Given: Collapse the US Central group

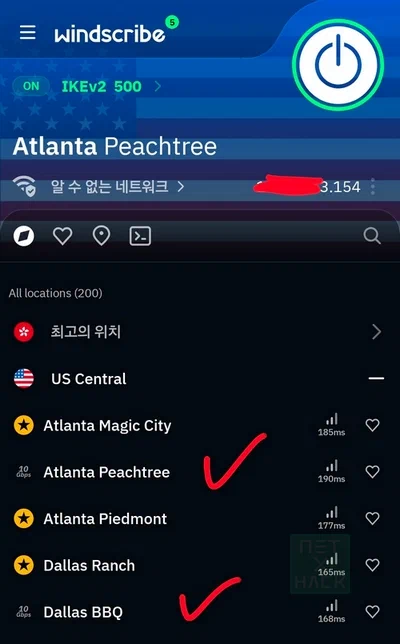Looking at the screenshot, I should tap(376, 378).
